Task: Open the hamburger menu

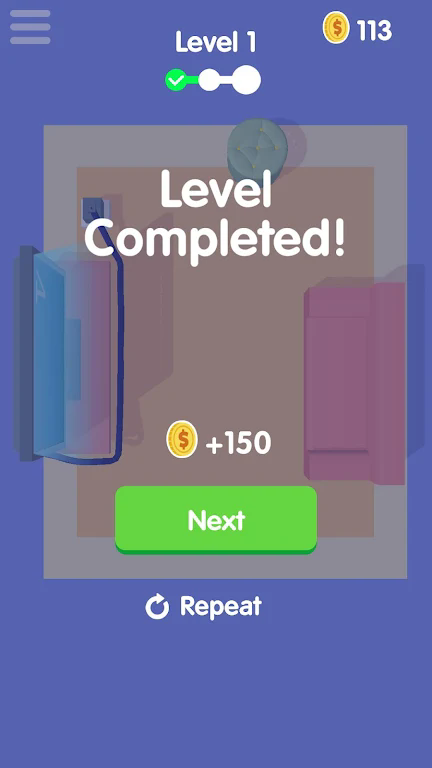Action: coord(30,27)
